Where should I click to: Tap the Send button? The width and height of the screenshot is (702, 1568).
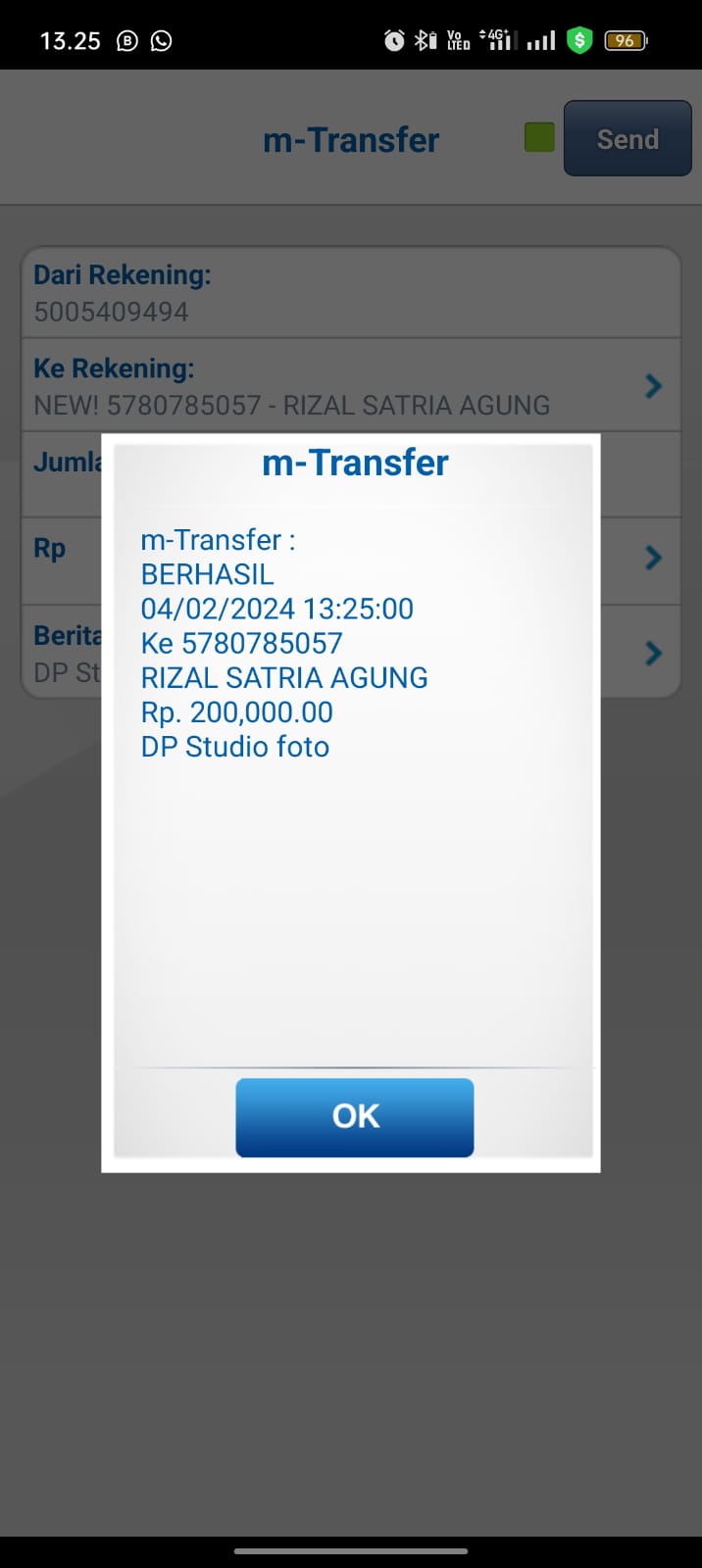click(627, 139)
